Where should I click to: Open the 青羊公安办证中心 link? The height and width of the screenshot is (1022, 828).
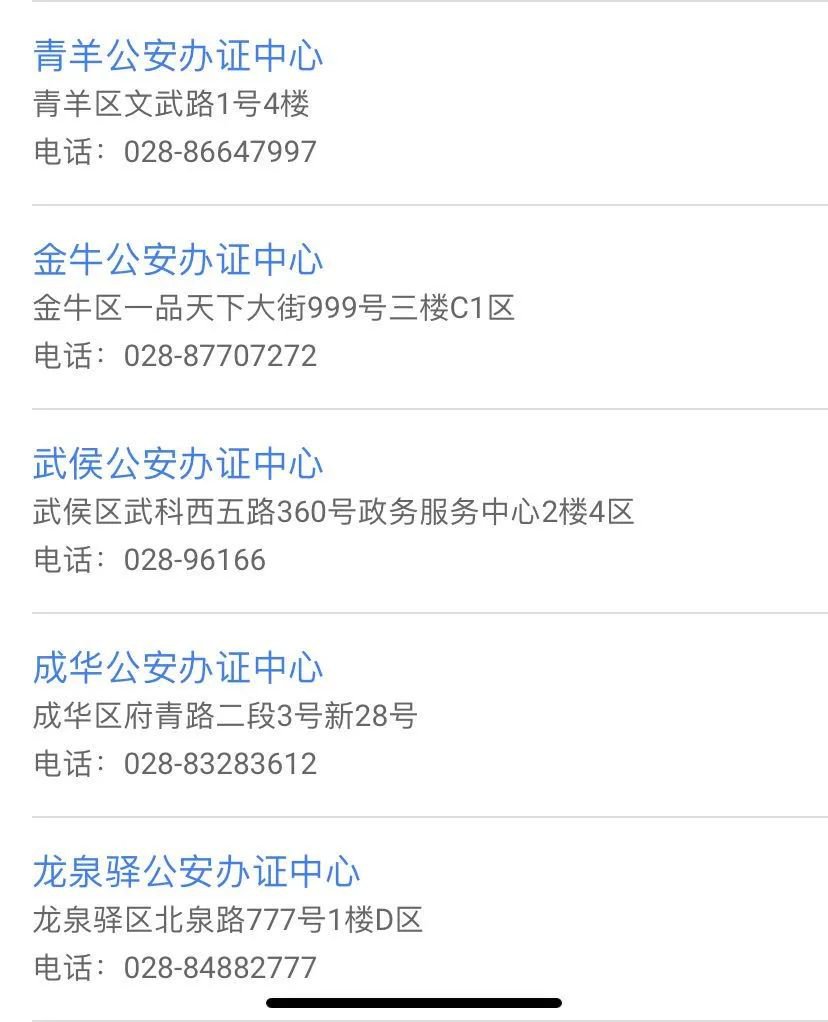[178, 56]
